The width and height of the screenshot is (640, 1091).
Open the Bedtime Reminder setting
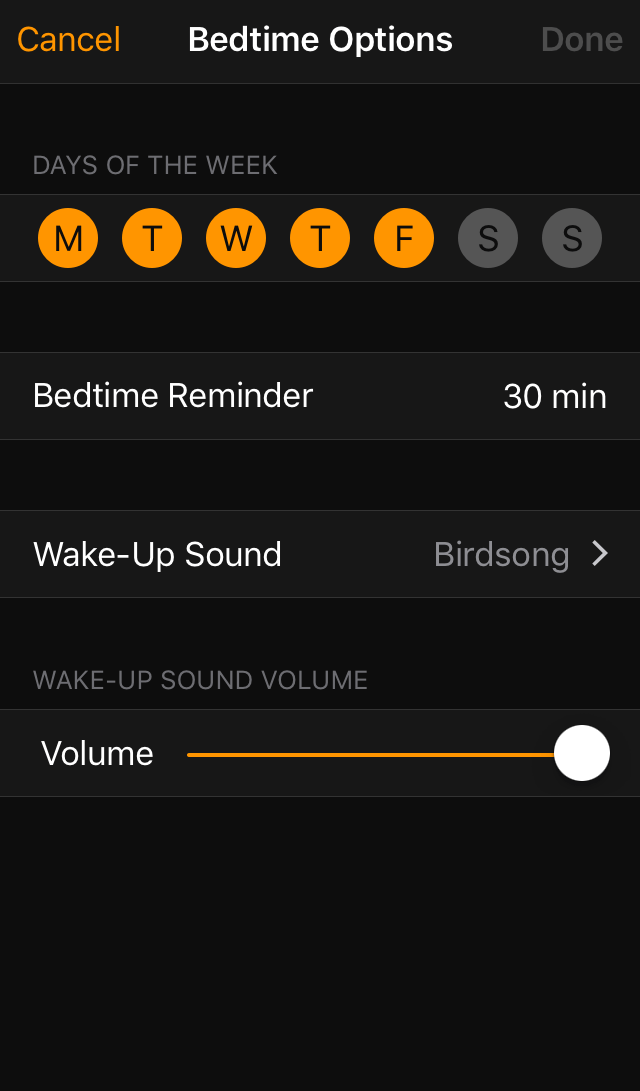pyautogui.click(x=320, y=396)
